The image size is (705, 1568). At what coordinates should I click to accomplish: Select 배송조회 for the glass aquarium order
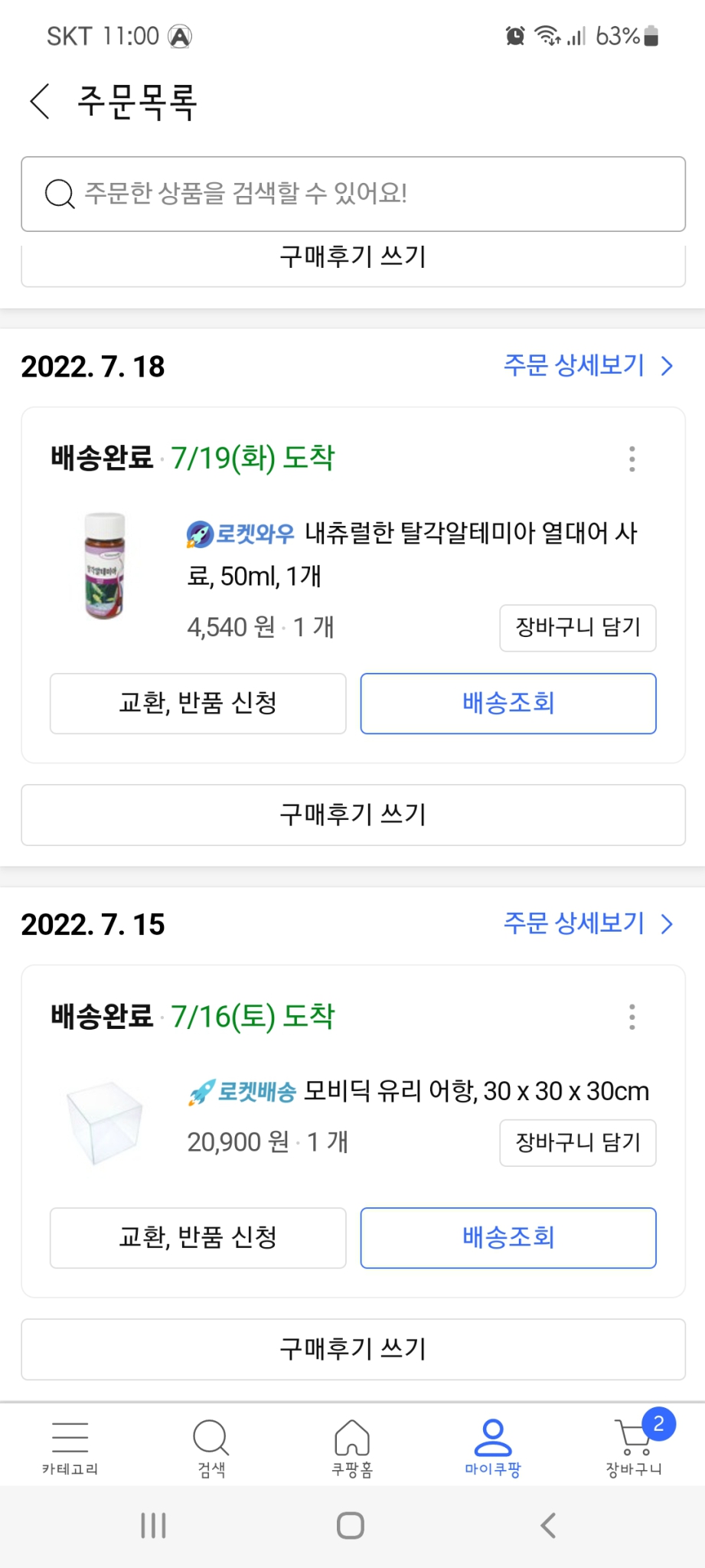point(508,1237)
